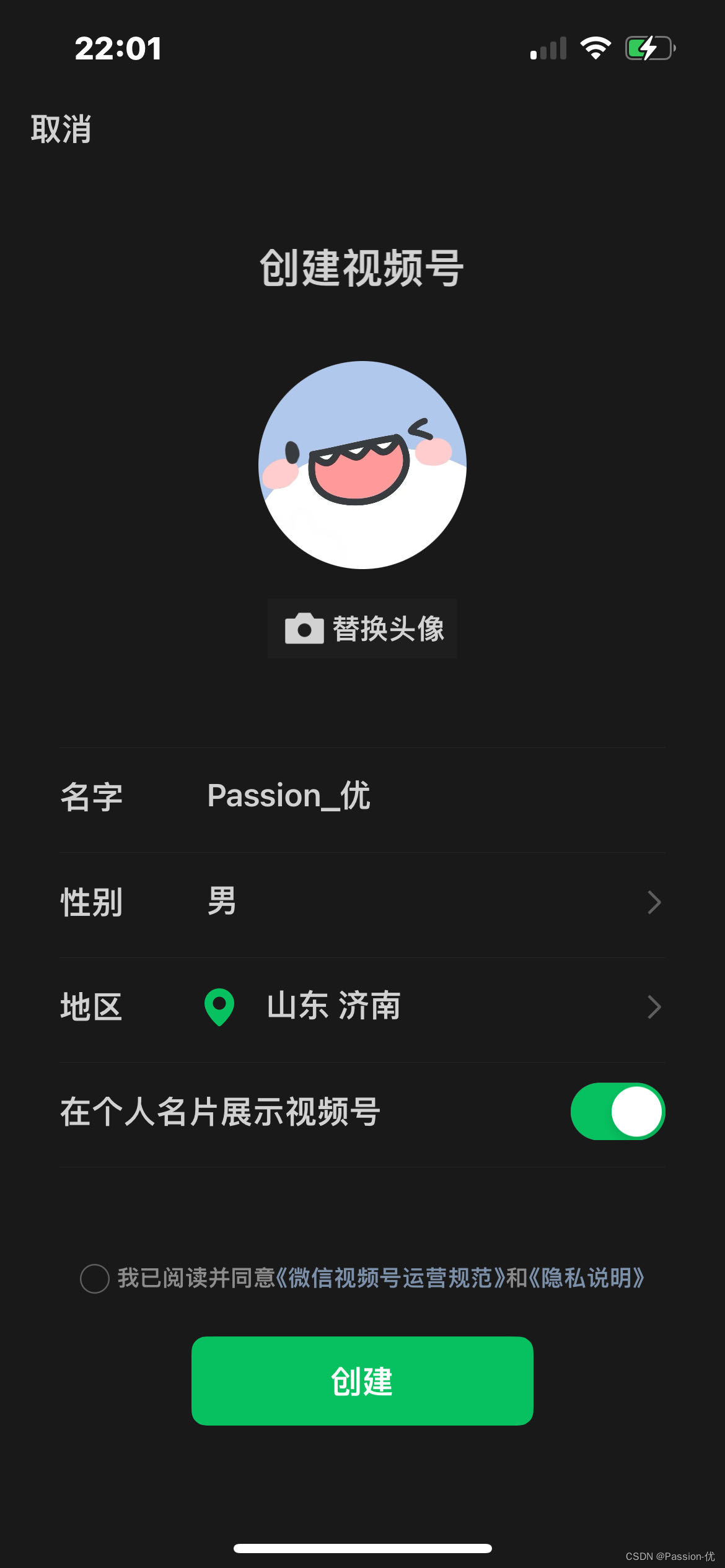Check the 我已阅读并同意 agreement circle
Image resolution: width=725 pixels, height=1568 pixels.
tap(95, 1278)
